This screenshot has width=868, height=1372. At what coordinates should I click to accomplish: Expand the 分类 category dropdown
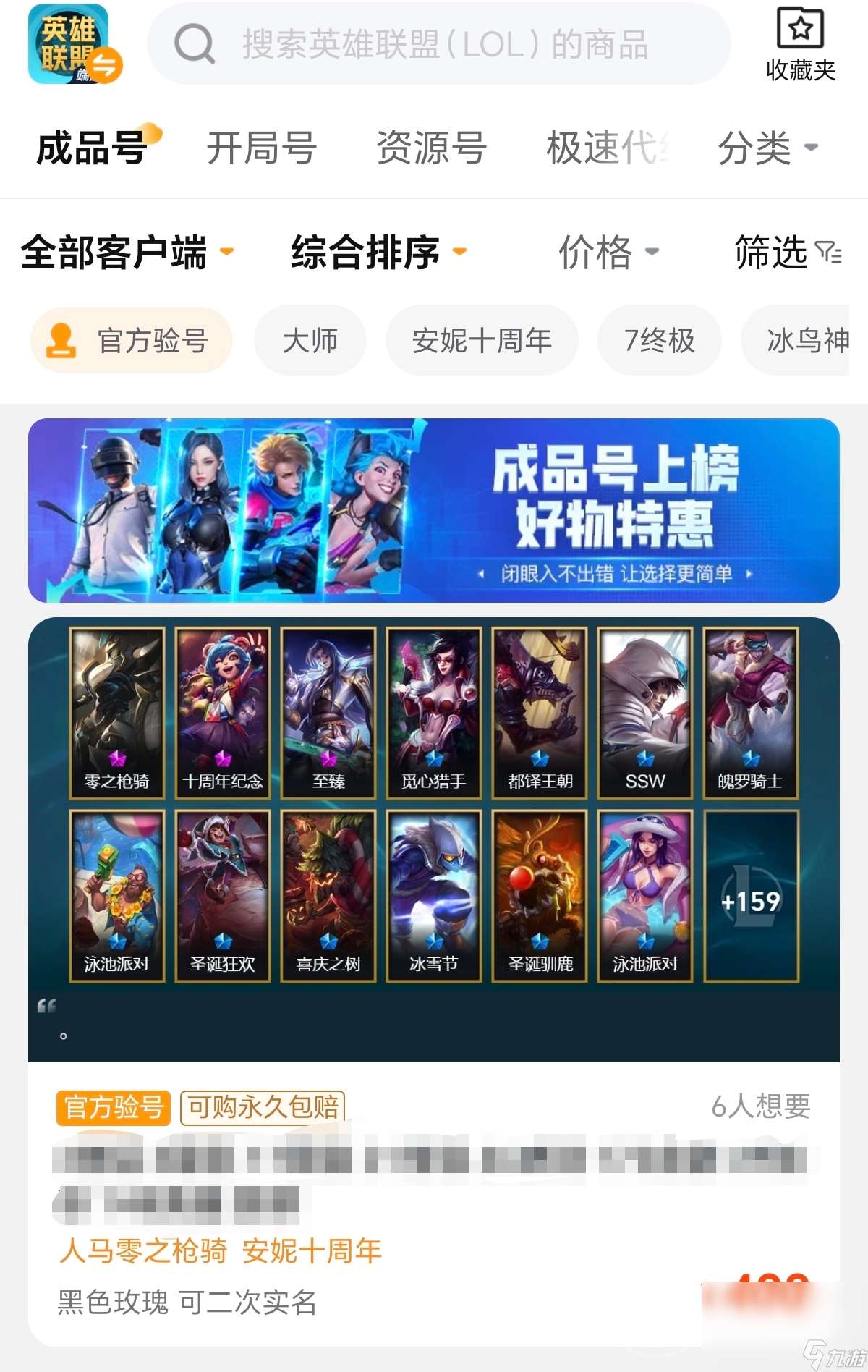tap(767, 148)
